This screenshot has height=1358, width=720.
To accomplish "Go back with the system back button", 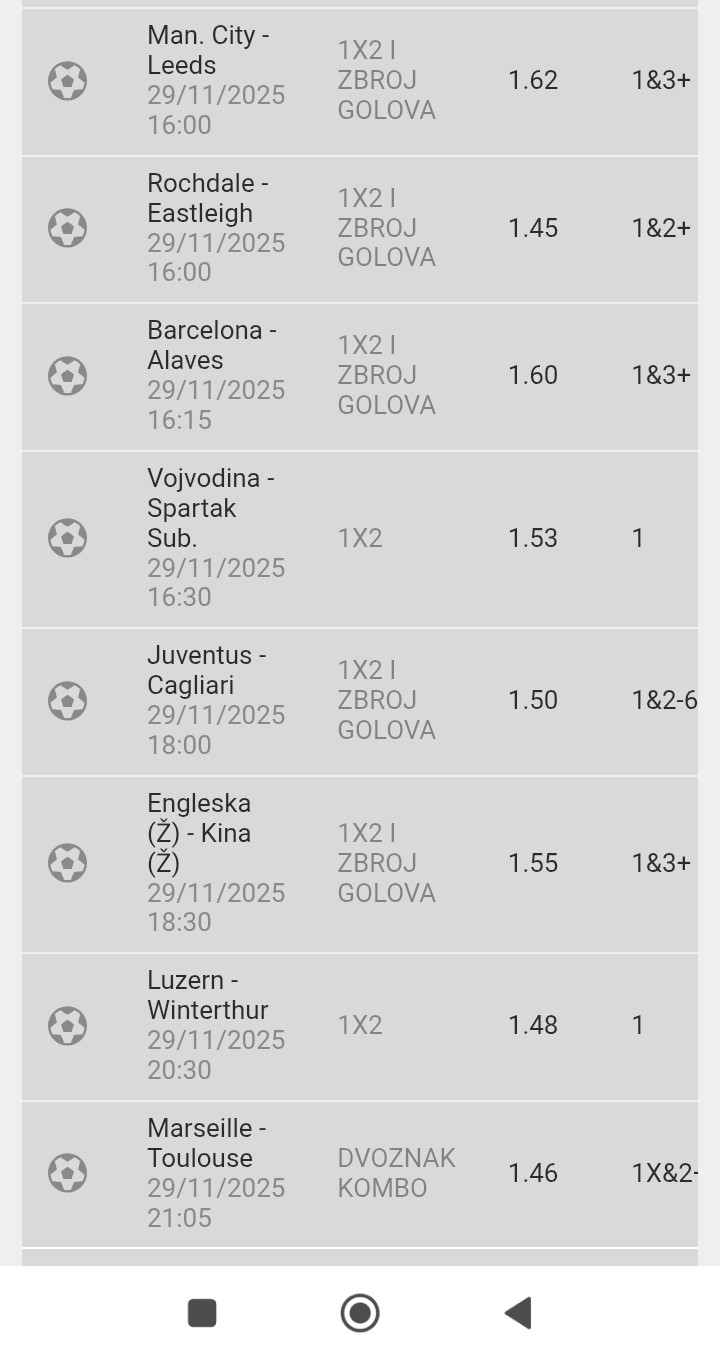I will (x=518, y=1312).
